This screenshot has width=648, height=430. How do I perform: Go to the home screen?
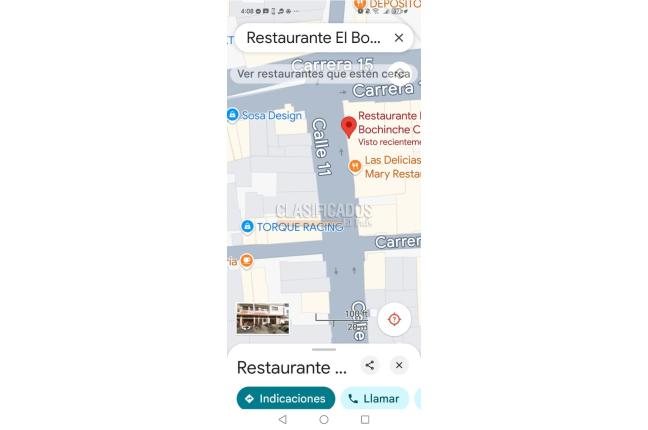(x=324, y=420)
